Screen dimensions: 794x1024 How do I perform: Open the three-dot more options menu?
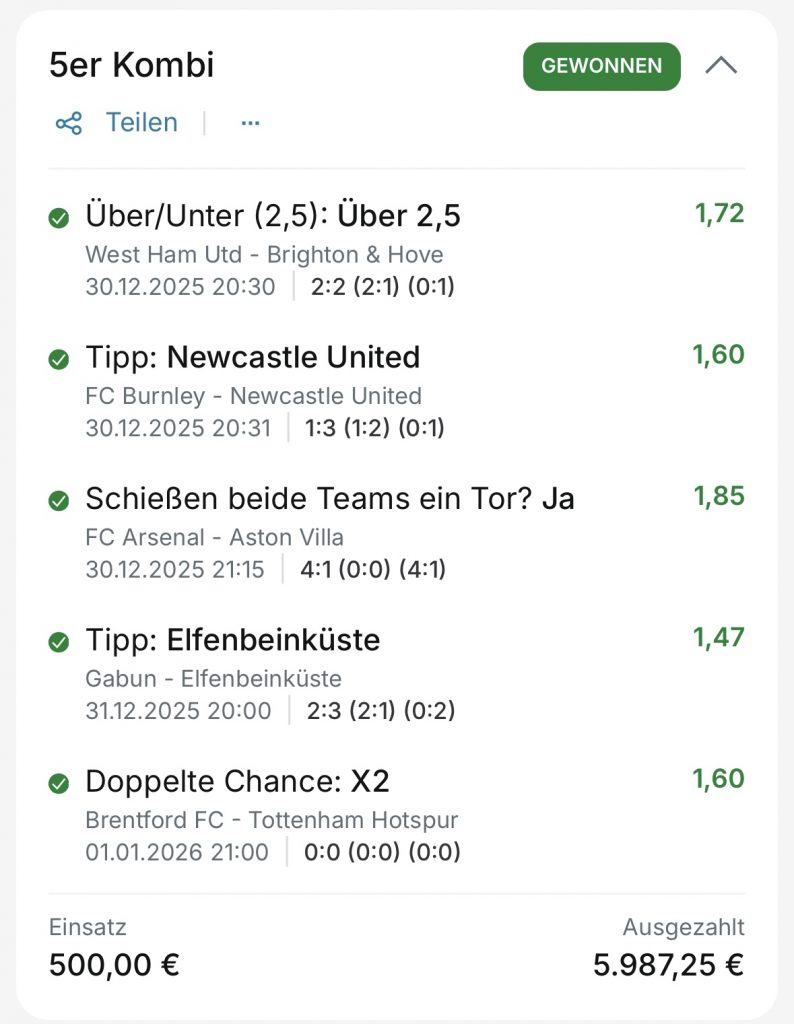250,123
